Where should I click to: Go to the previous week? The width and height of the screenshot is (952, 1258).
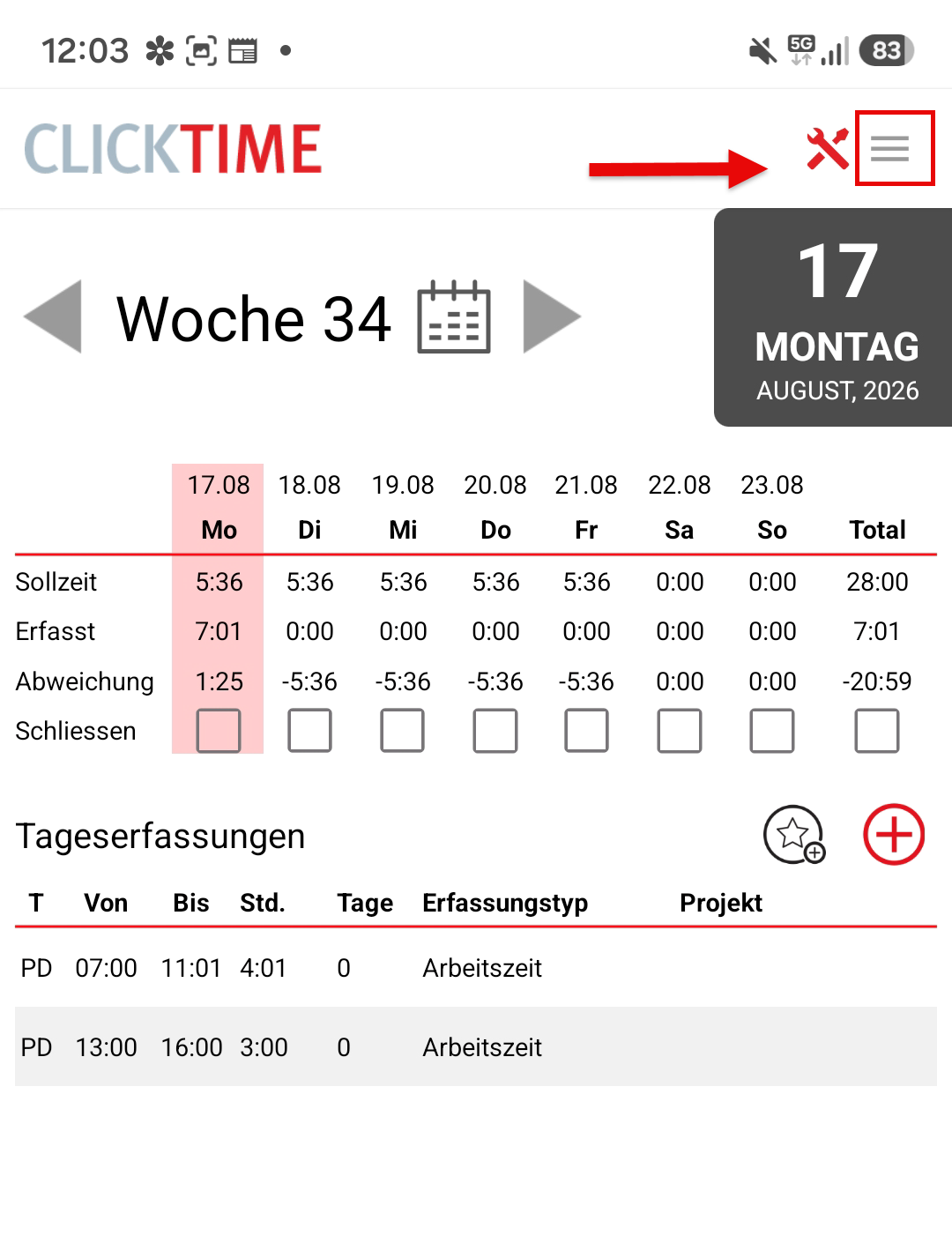[x=54, y=316]
